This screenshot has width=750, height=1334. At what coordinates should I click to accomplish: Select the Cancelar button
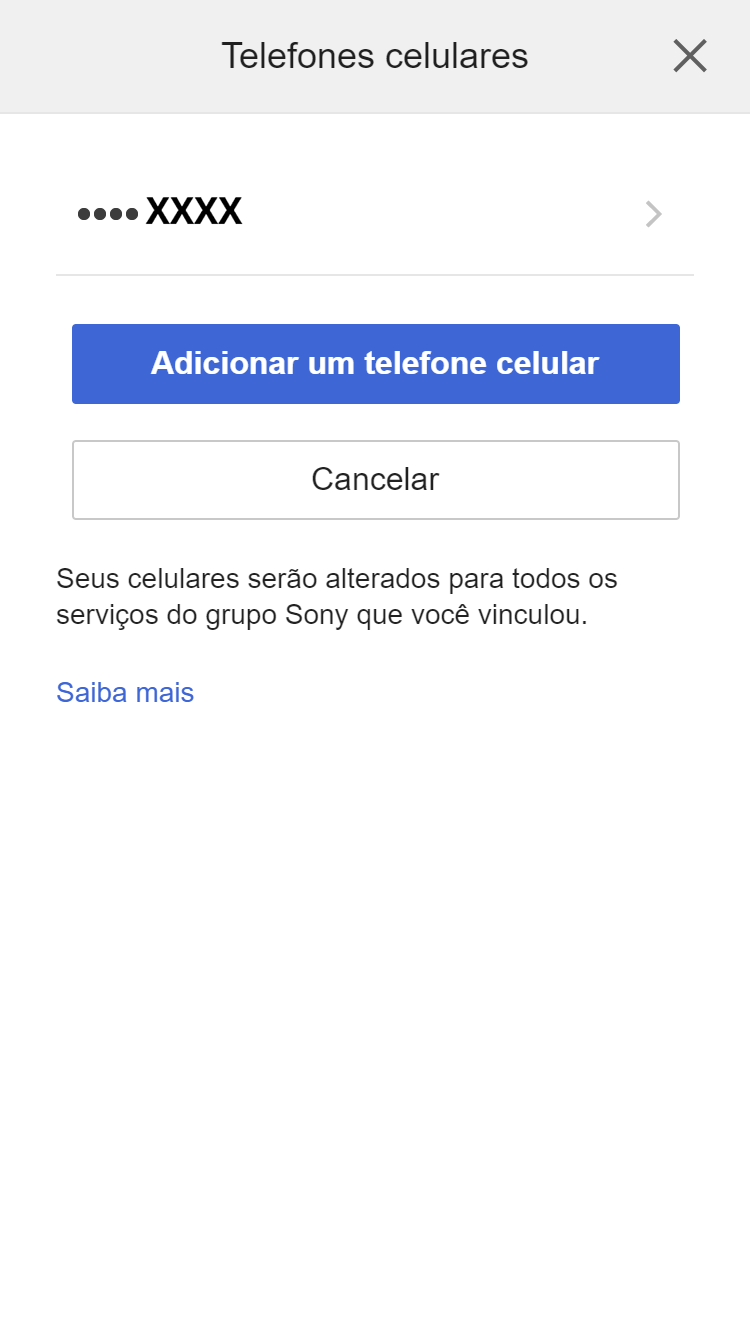pyautogui.click(x=375, y=480)
